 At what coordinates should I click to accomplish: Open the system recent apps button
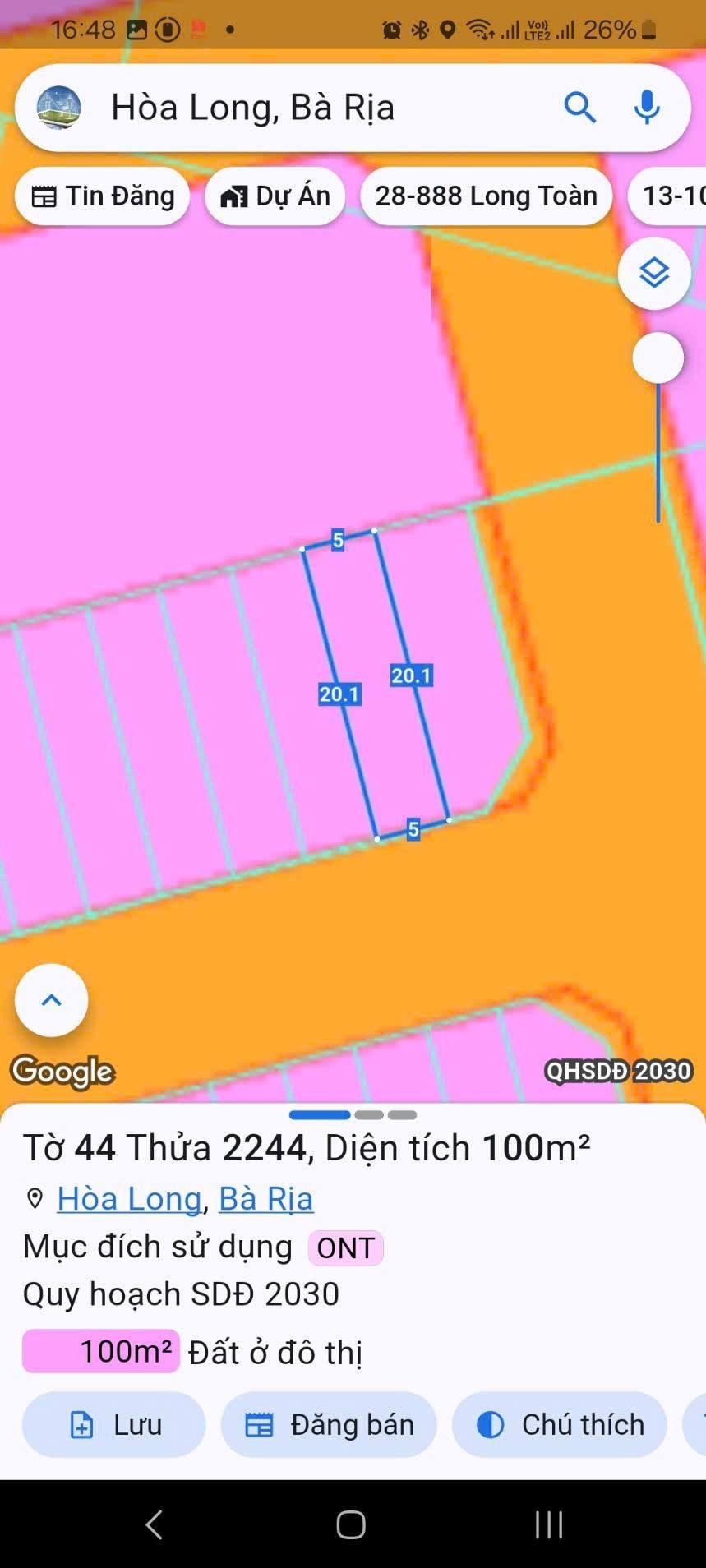tap(549, 1524)
